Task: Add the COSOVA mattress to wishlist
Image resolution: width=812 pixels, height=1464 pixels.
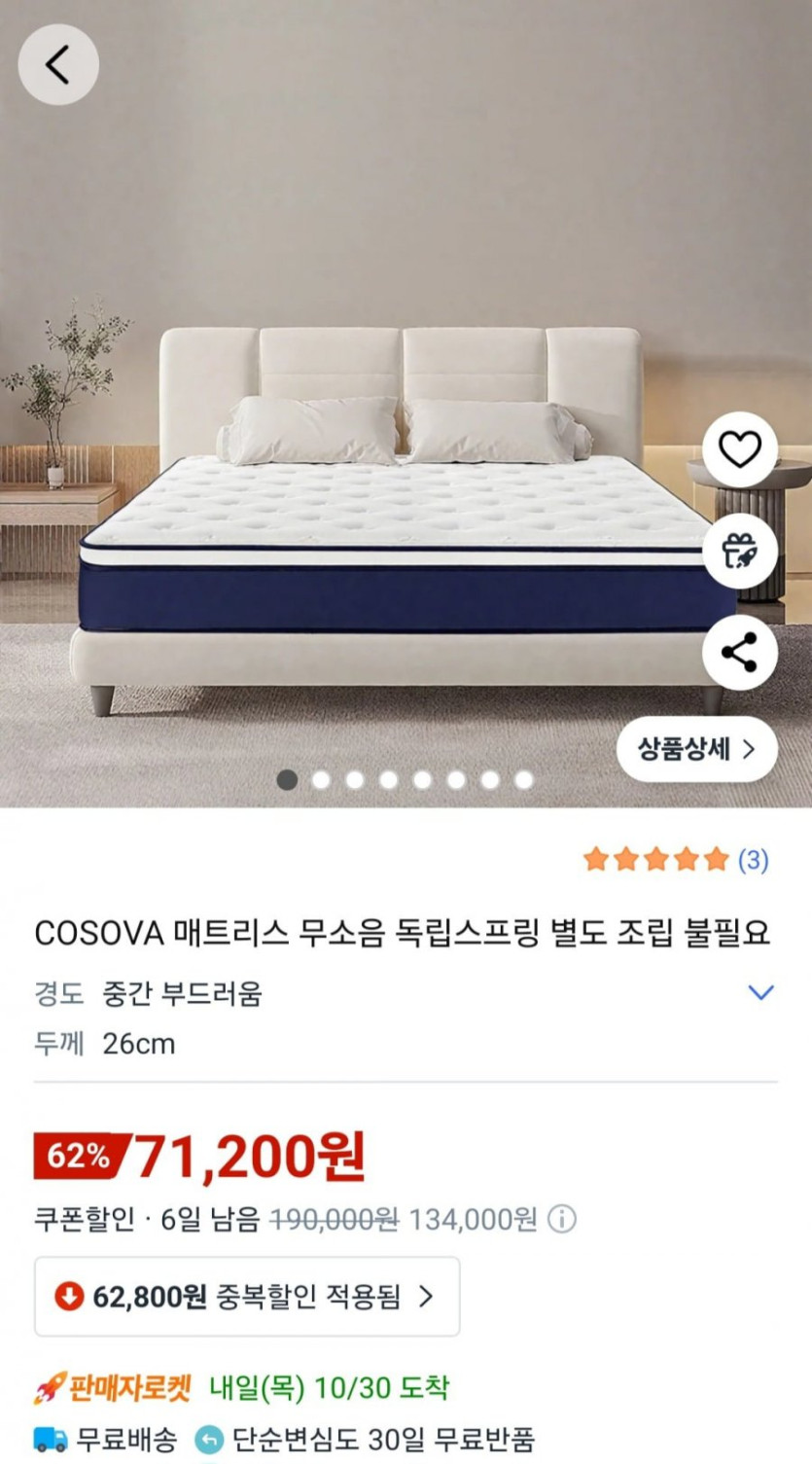Action: pos(739,449)
